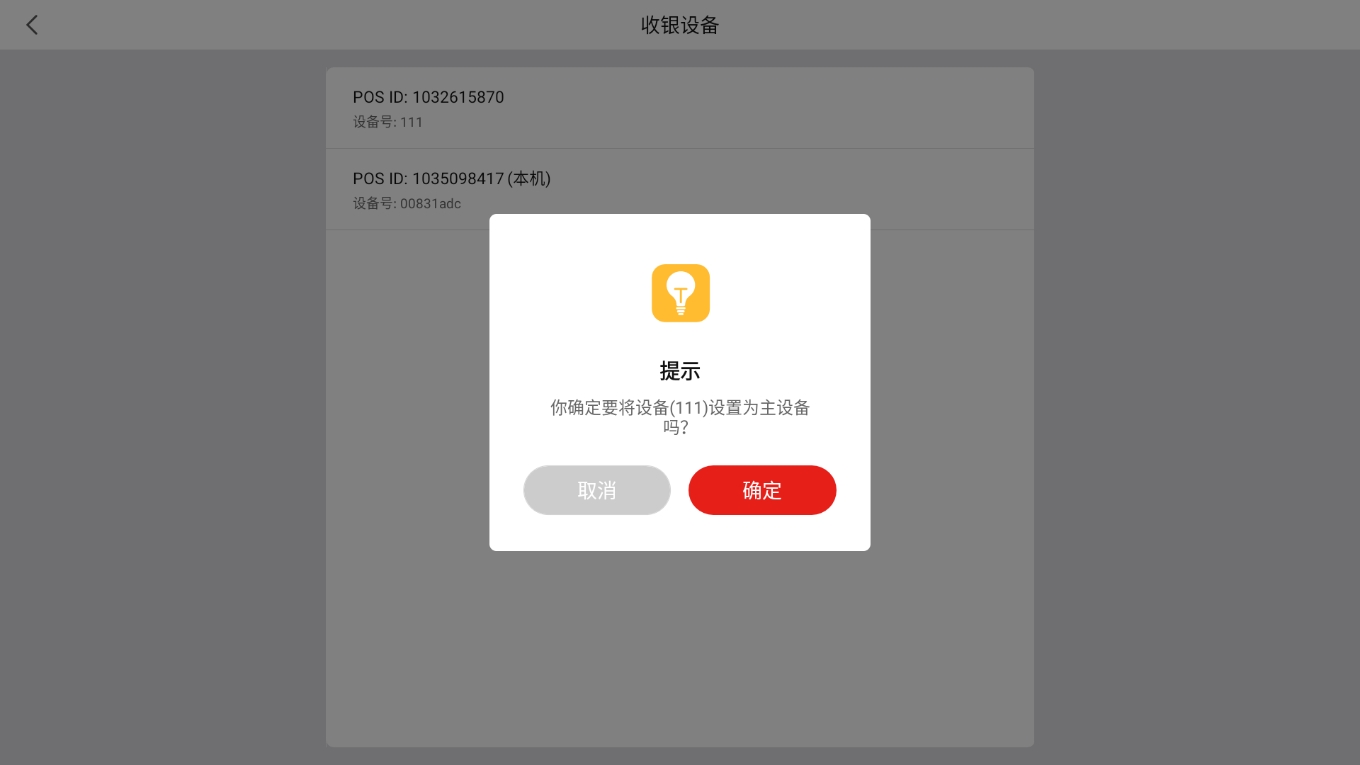Image resolution: width=1360 pixels, height=765 pixels.
Task: Cancel the prompt via 取消
Action: pos(597,490)
